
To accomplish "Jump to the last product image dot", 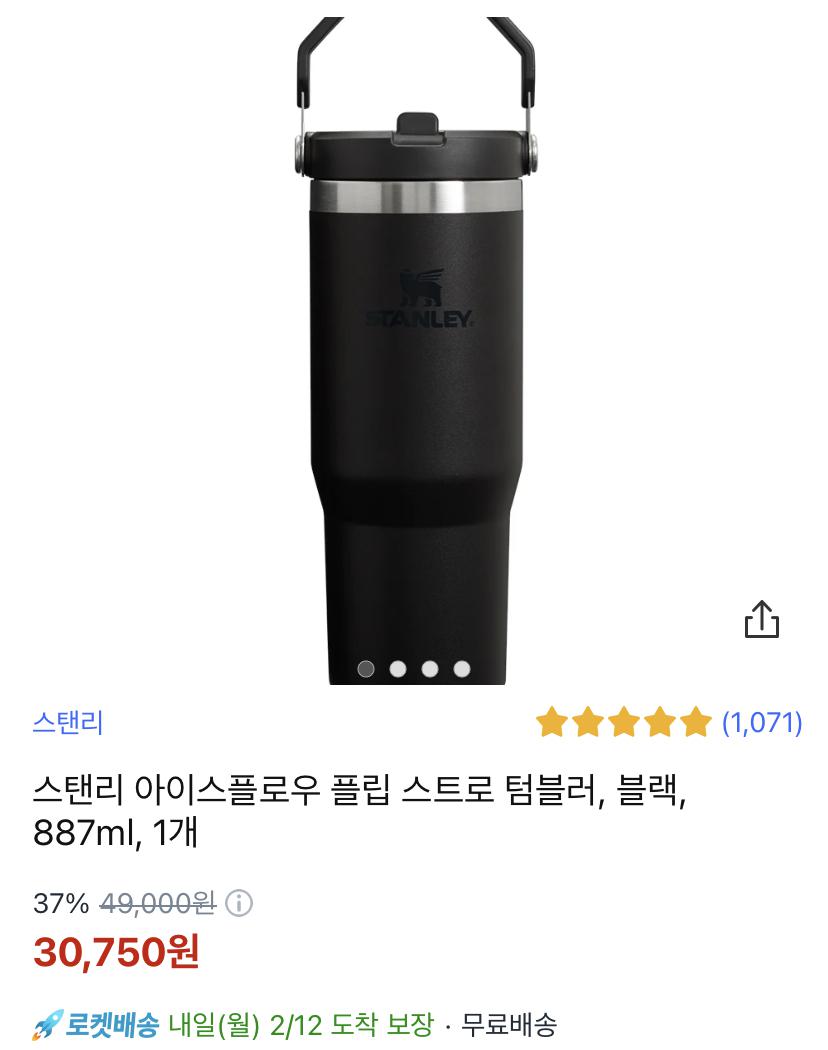I will coord(461,668).
